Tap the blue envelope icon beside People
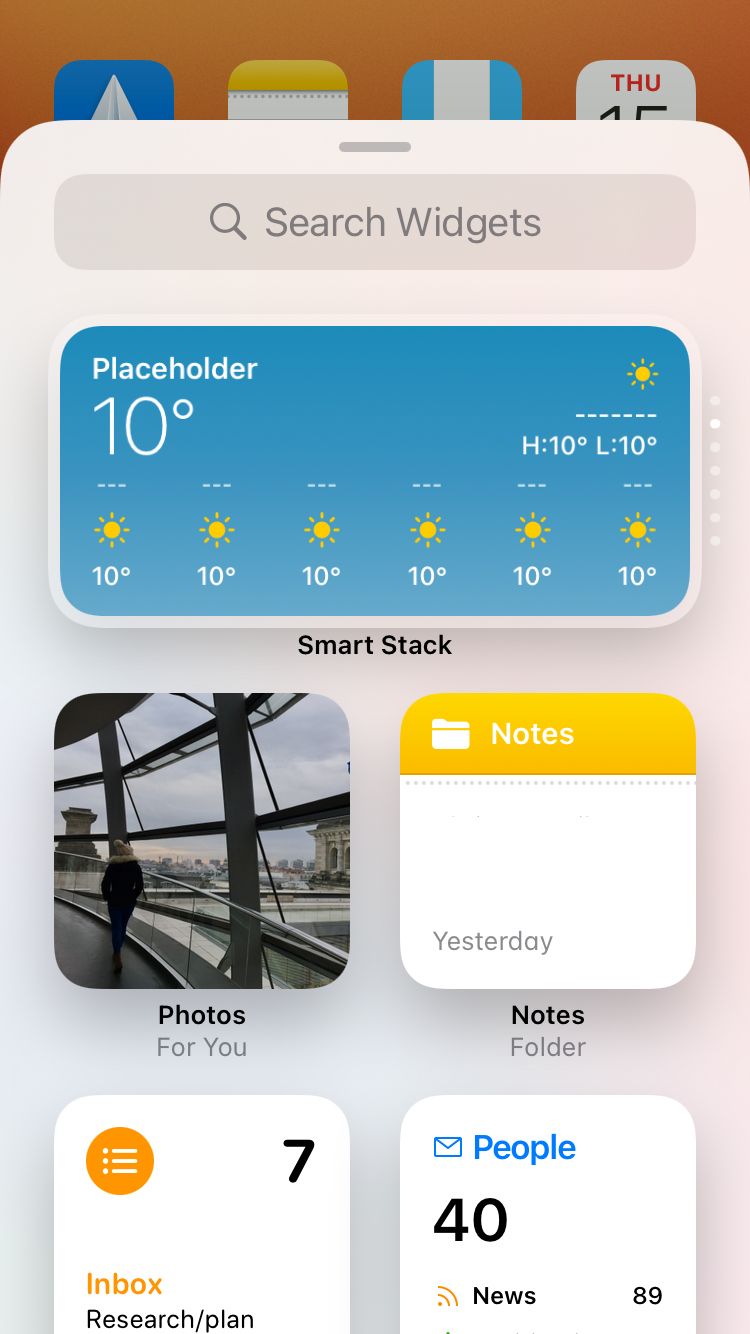 click(x=449, y=1148)
